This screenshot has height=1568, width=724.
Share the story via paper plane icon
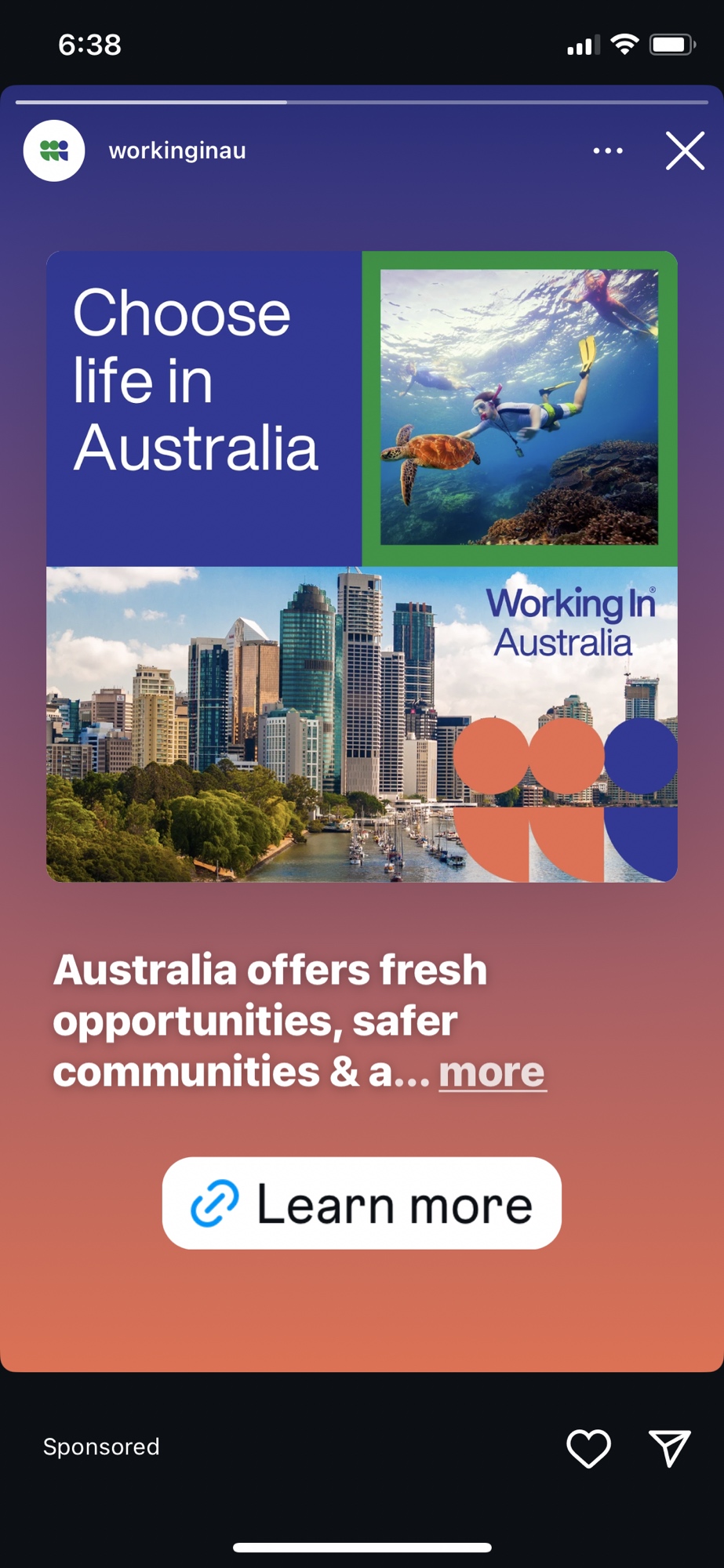coord(669,1448)
